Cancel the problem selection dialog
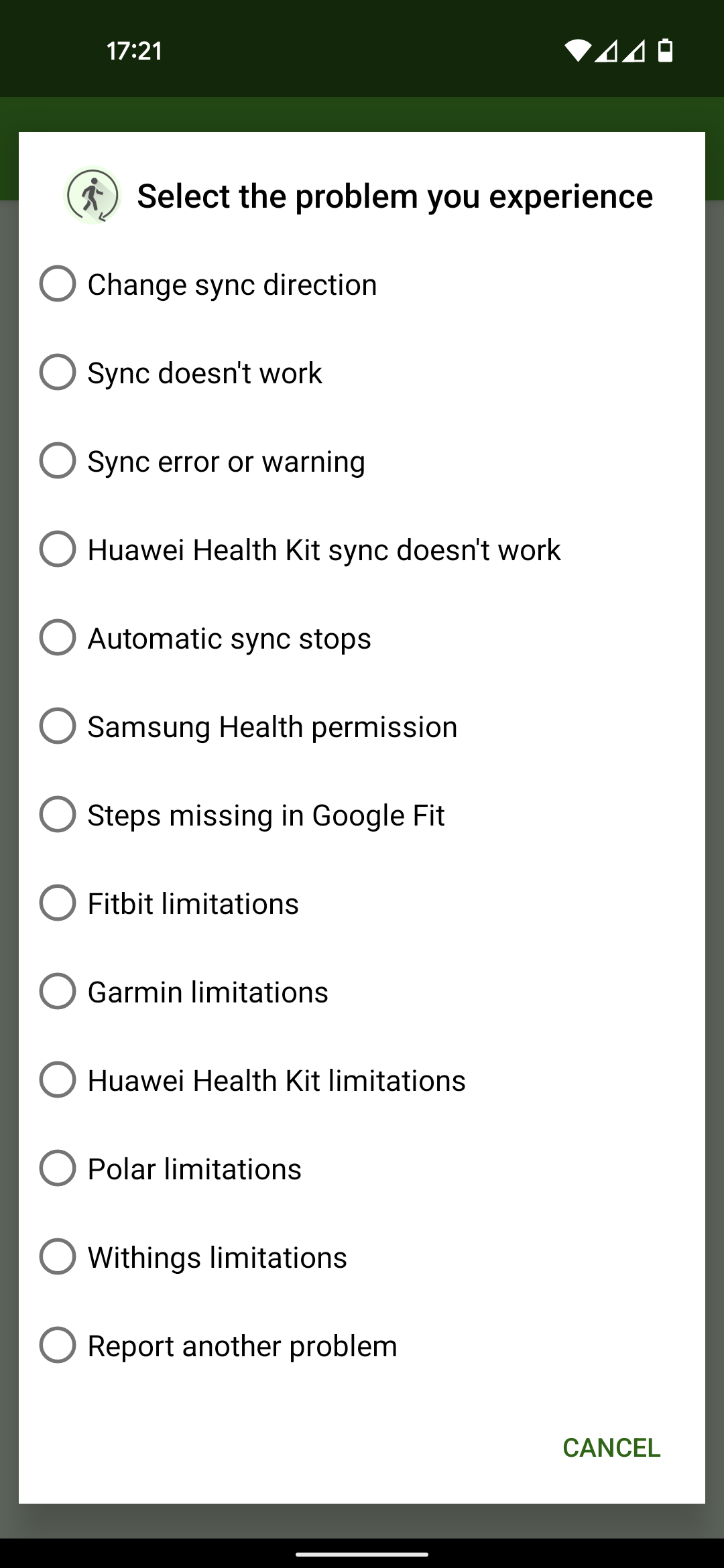This screenshot has width=724, height=1568. pos(611,1447)
